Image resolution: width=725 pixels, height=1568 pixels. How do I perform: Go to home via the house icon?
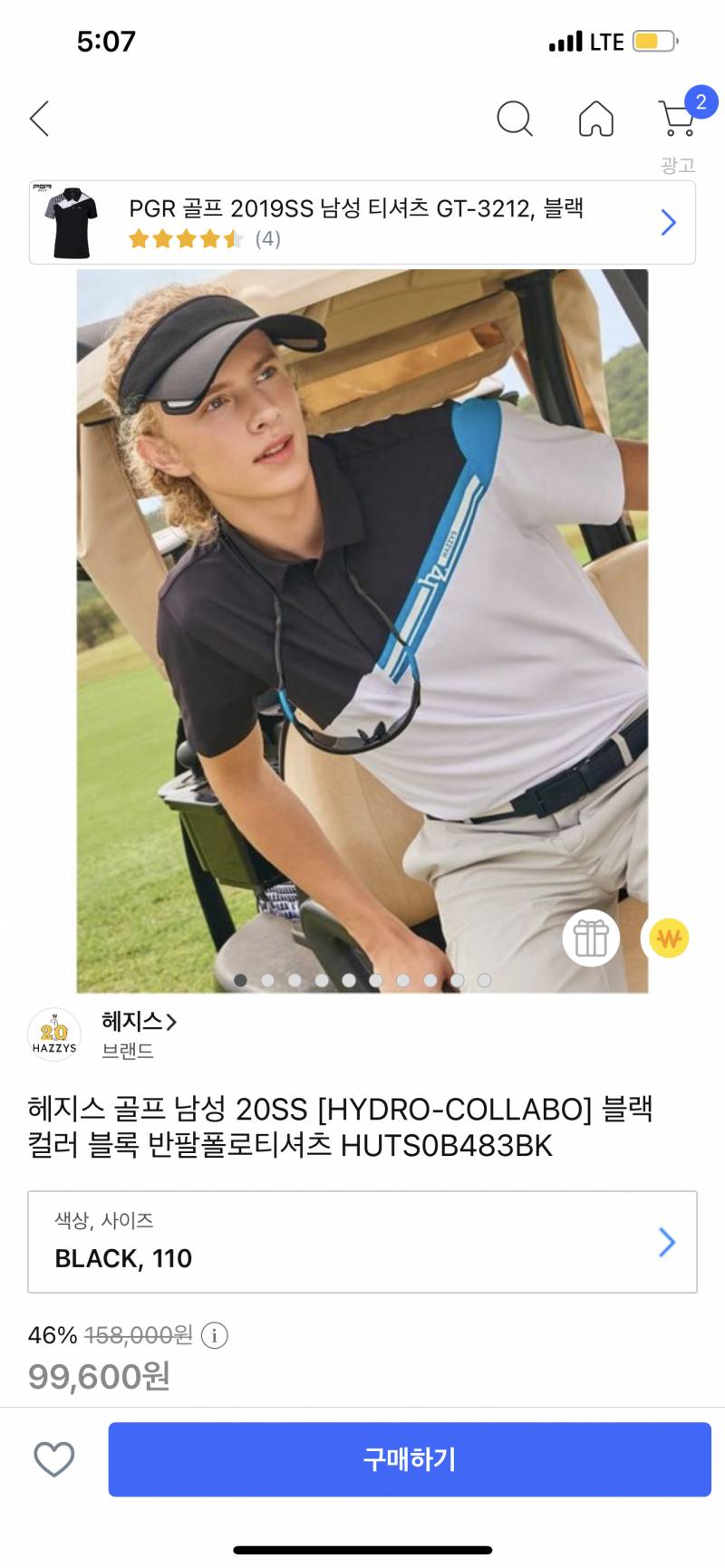tap(595, 119)
